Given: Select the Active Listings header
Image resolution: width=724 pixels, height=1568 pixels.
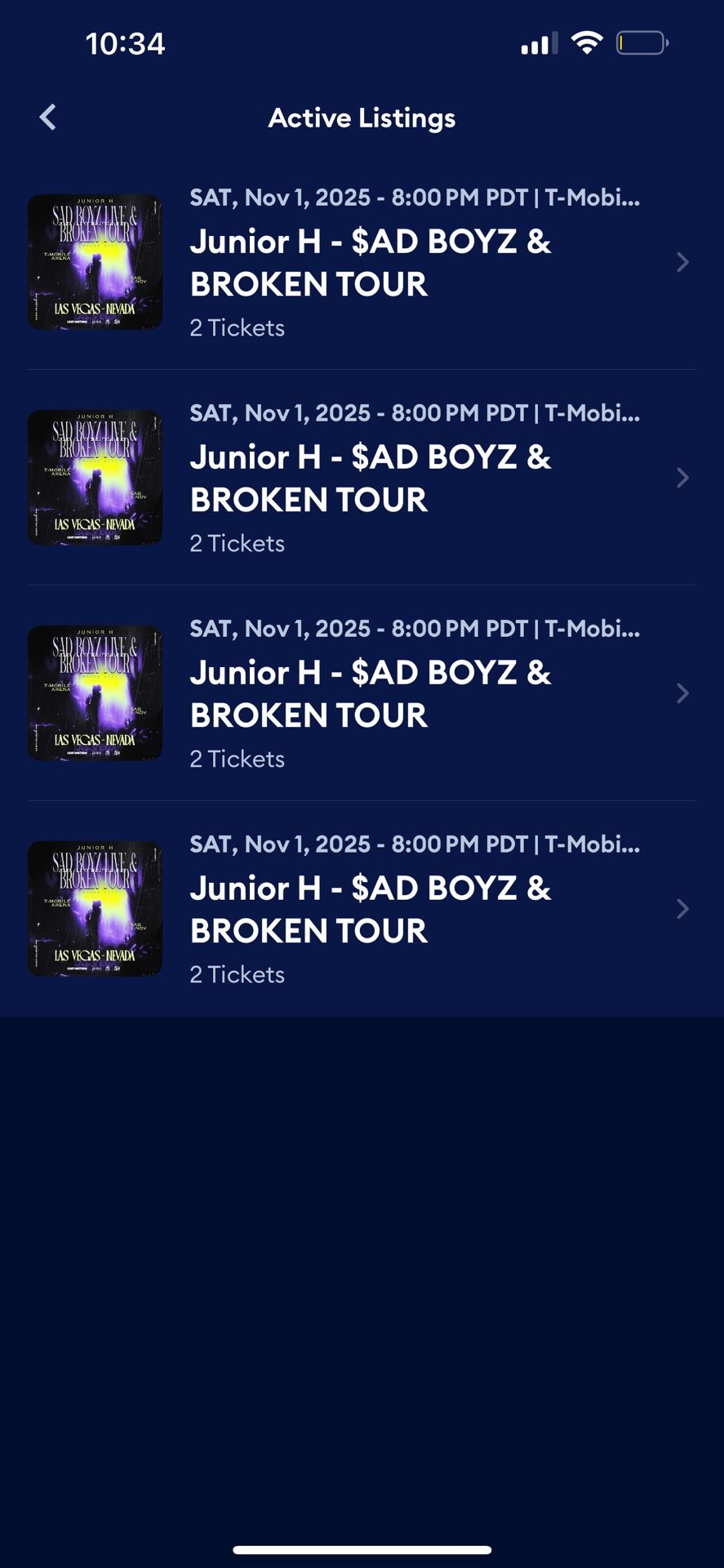Looking at the screenshot, I should pyautogui.click(x=362, y=118).
